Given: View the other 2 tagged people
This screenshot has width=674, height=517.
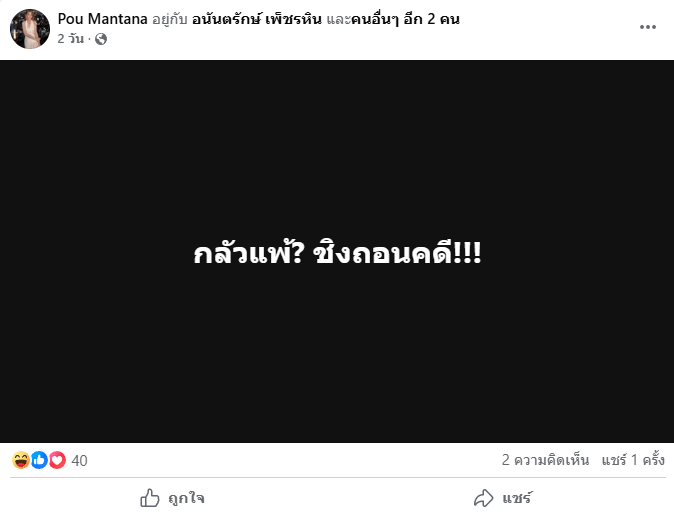Looking at the screenshot, I should 407,19.
